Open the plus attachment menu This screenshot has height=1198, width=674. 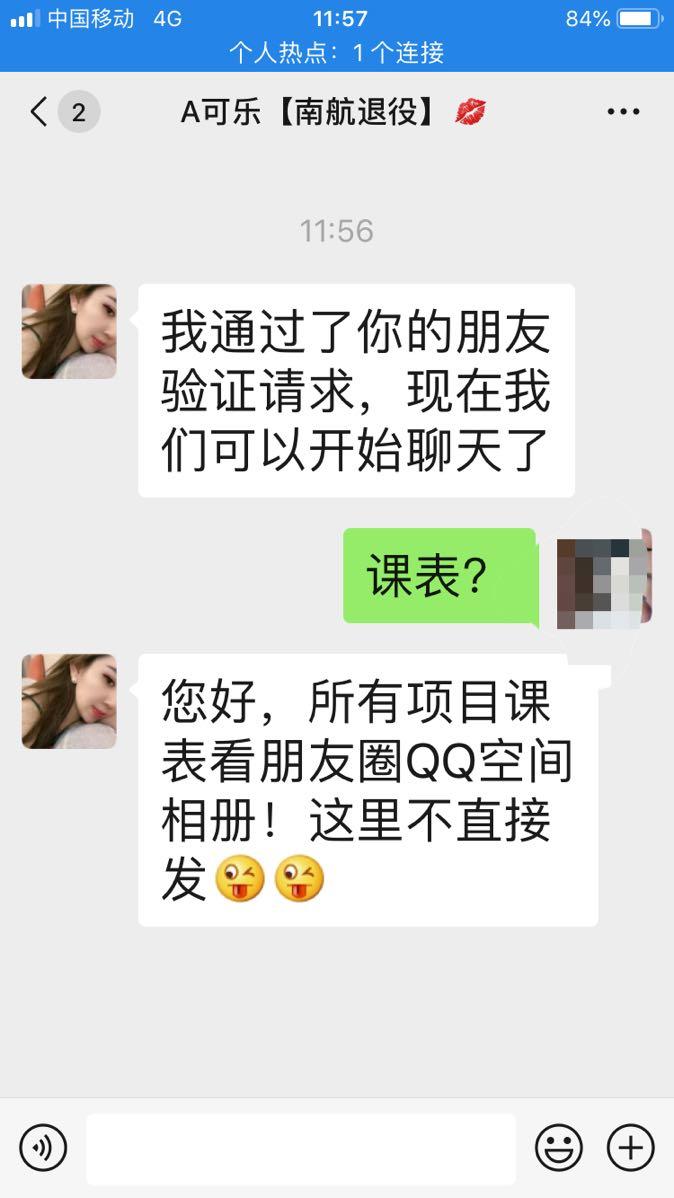(631, 1147)
